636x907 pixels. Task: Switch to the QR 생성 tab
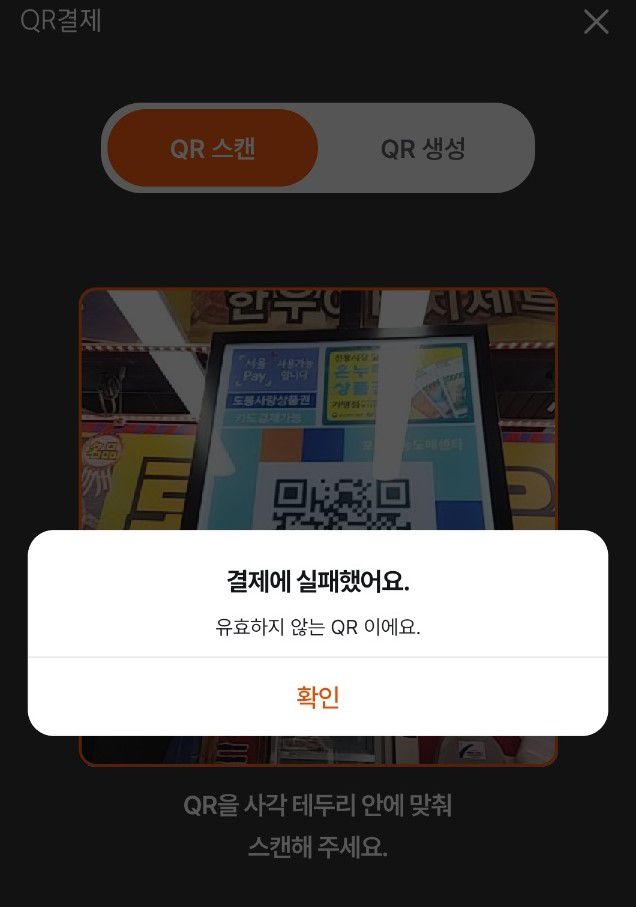coord(423,149)
